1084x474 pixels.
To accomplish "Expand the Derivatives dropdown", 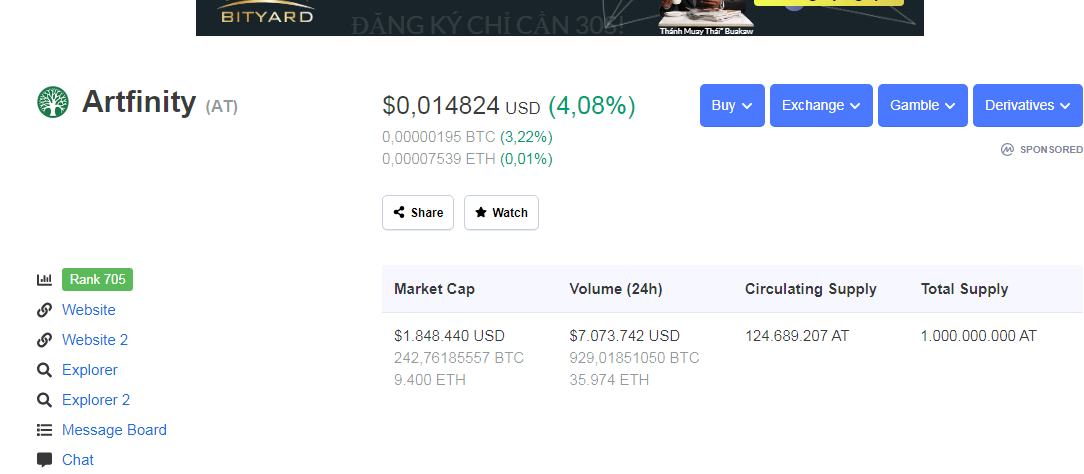I will coord(1027,105).
